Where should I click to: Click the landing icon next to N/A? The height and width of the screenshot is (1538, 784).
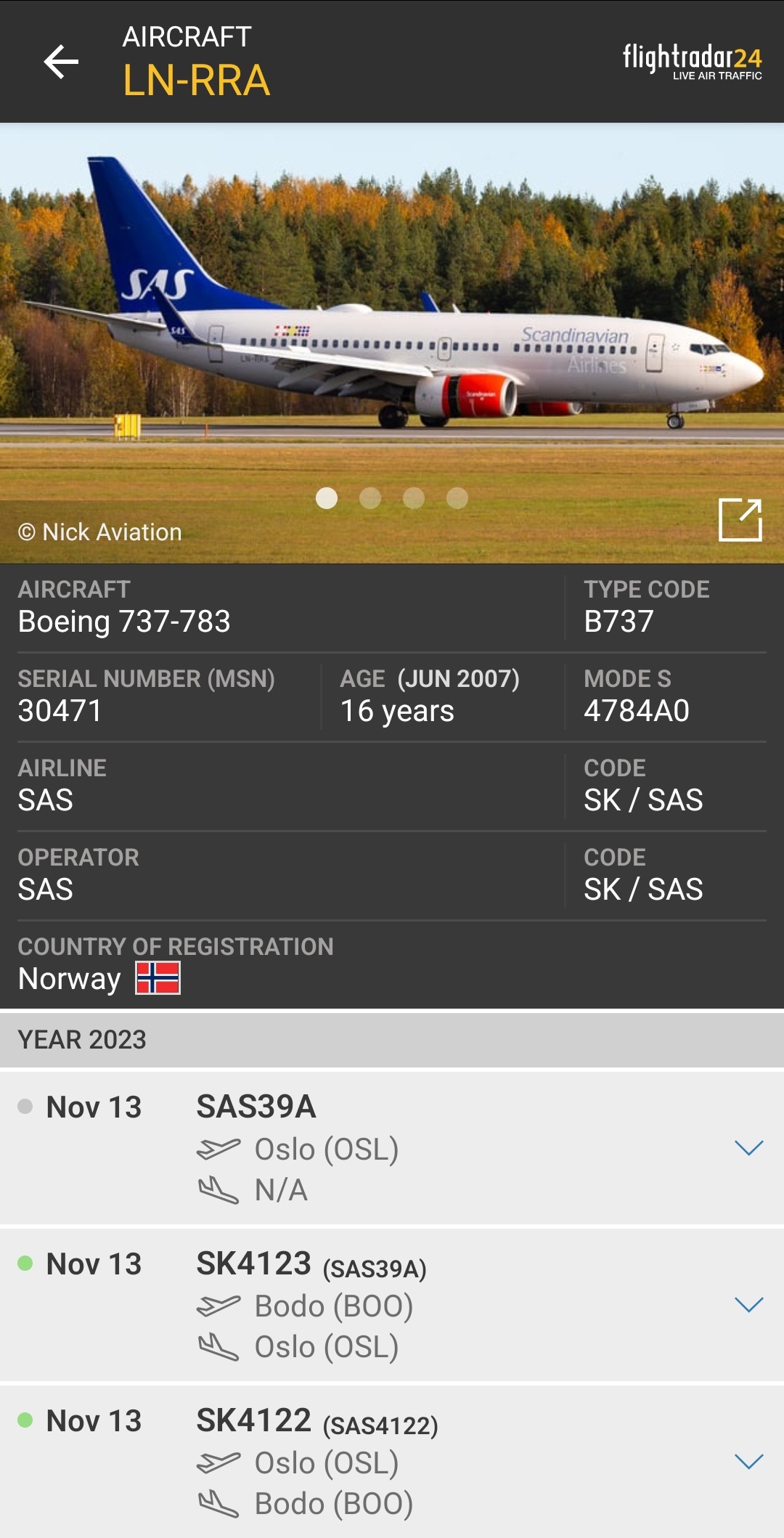(218, 1190)
